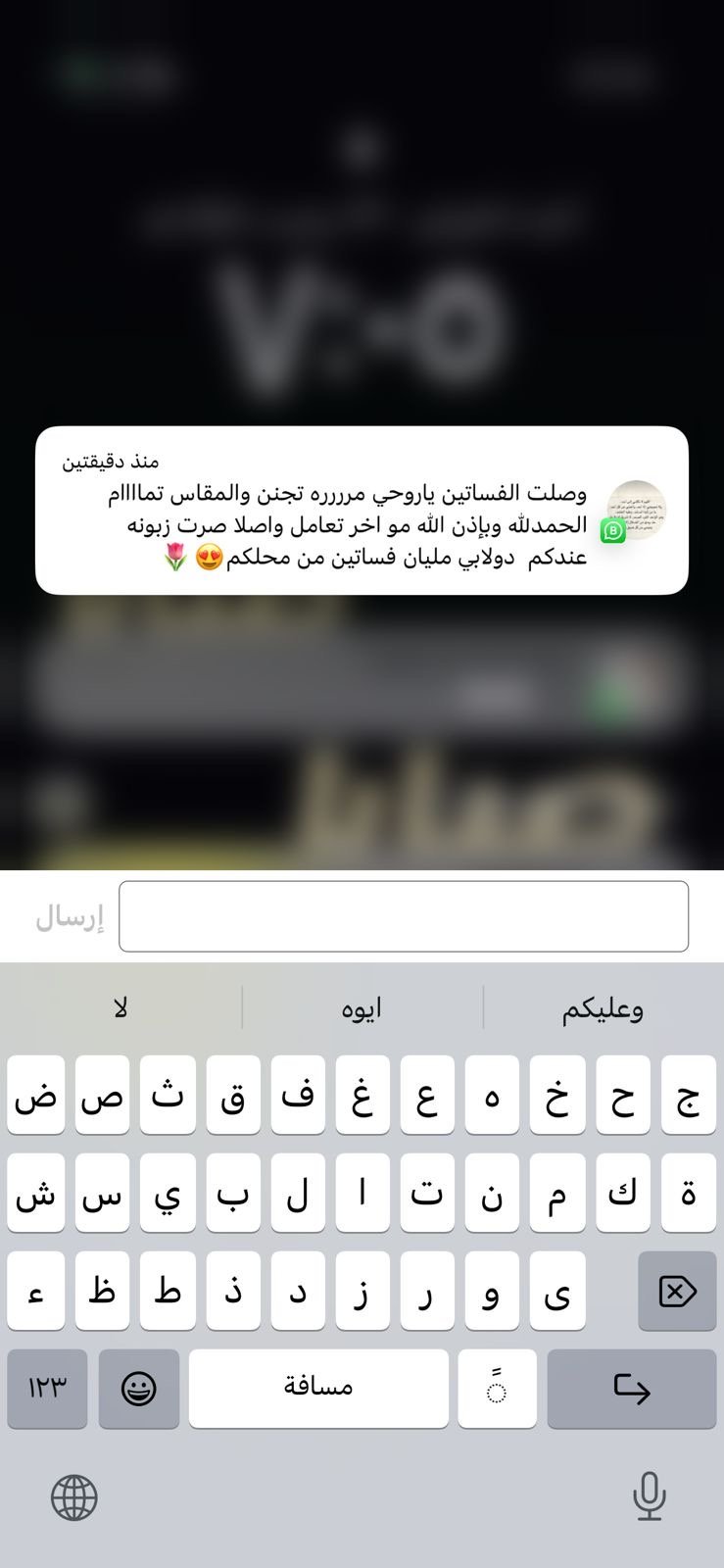This screenshot has width=724, height=1568.
Task: Tap the إرسال send button
Action: coord(70,918)
